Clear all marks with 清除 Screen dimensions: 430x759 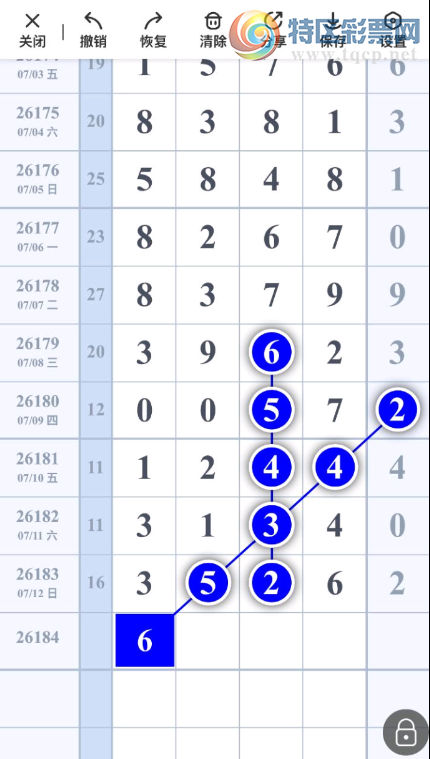[x=213, y=30]
